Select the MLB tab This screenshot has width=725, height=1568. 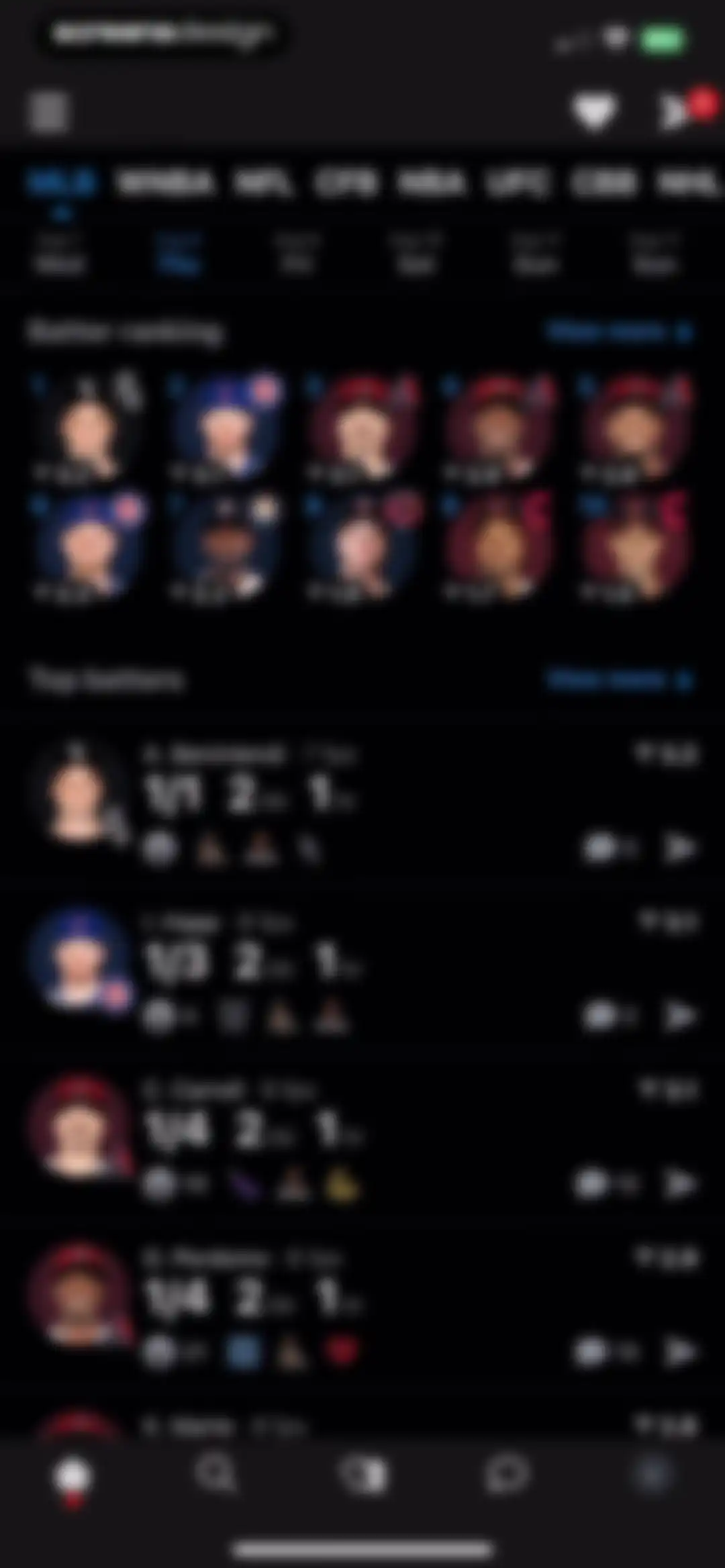pos(62,183)
